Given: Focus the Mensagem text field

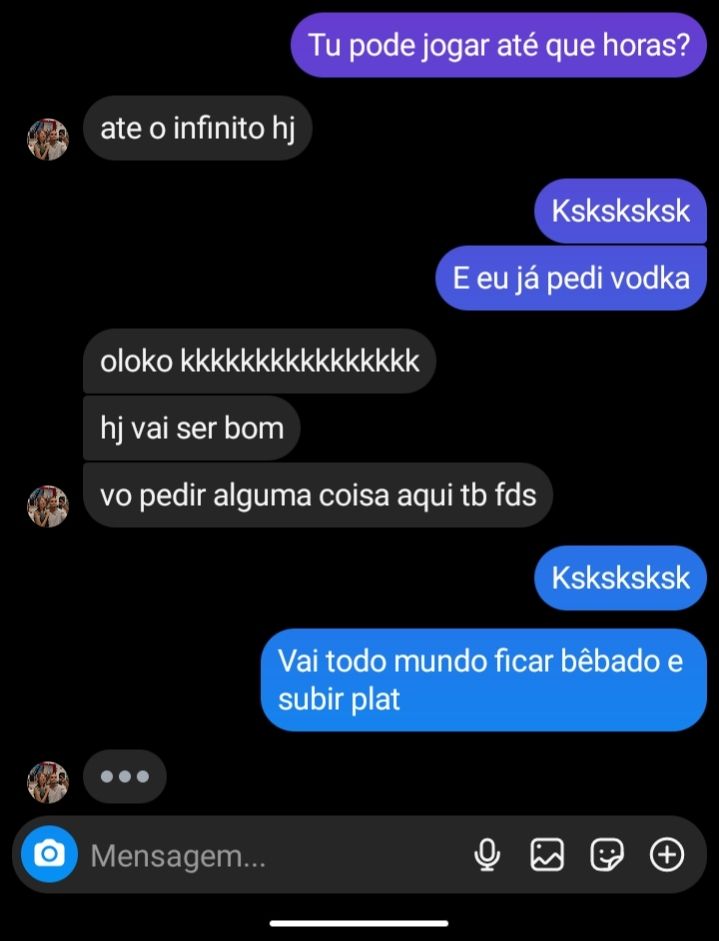Looking at the screenshot, I should pos(270,856).
